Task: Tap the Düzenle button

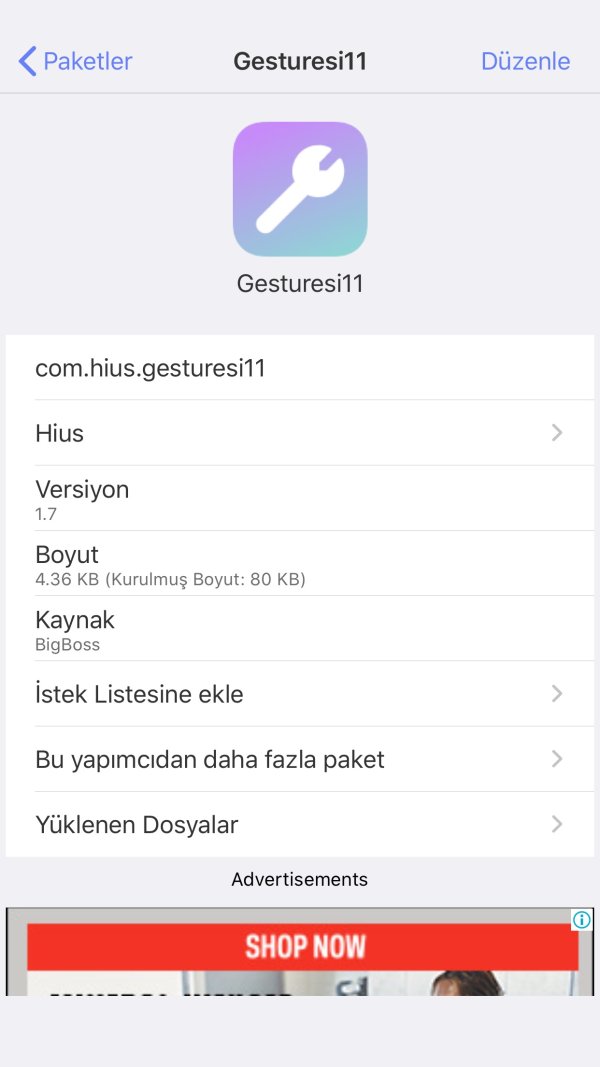Action: click(x=525, y=61)
